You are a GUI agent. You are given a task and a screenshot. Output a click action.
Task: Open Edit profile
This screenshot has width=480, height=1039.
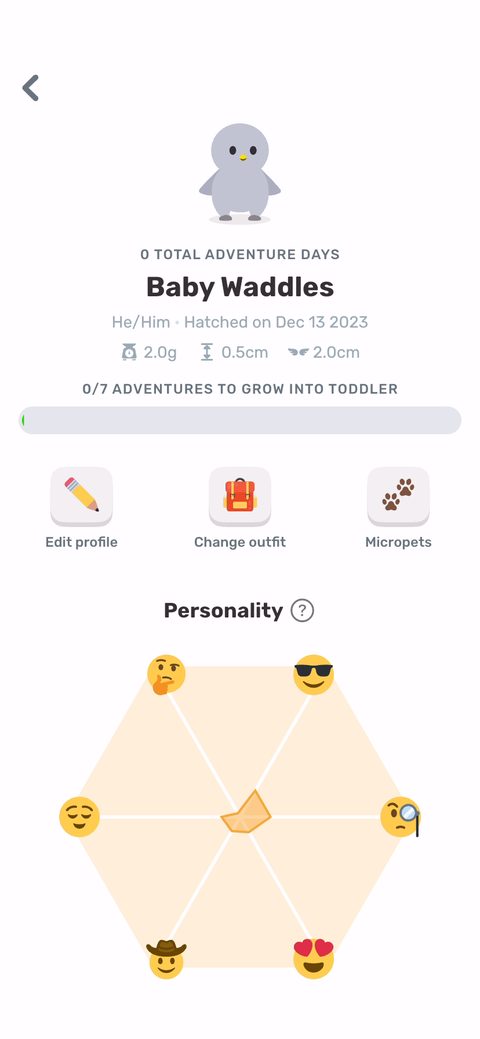click(x=82, y=496)
